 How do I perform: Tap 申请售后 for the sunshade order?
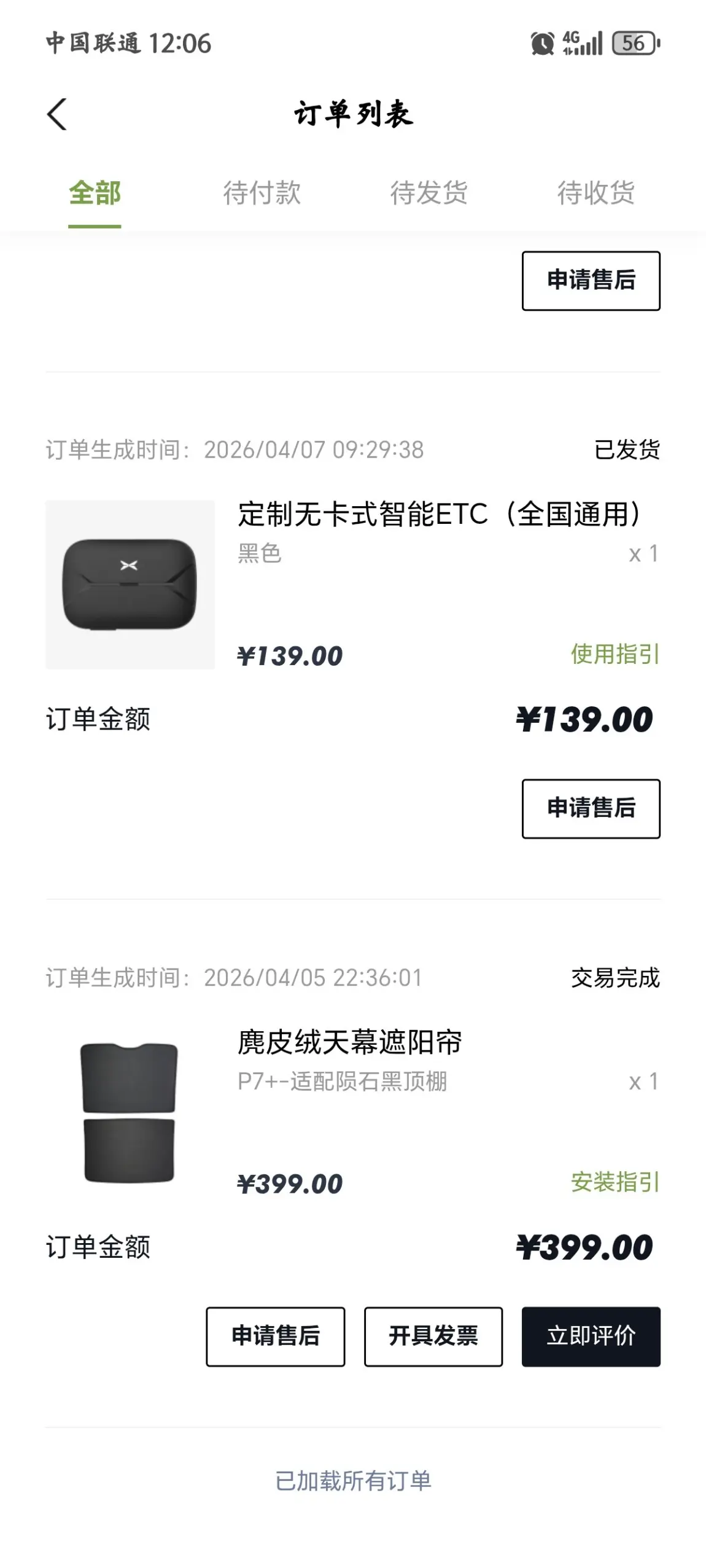[275, 1336]
